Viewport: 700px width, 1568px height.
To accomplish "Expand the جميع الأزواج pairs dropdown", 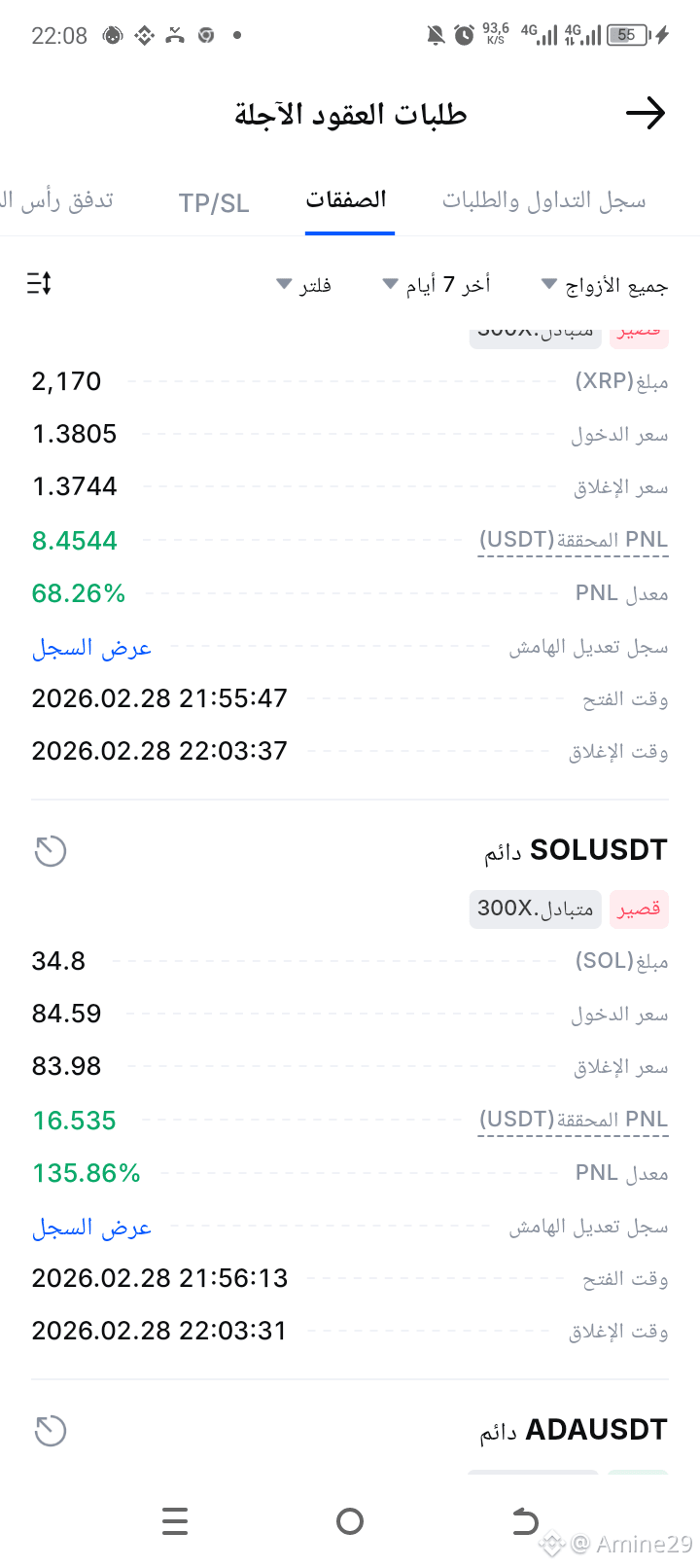I will tap(605, 285).
